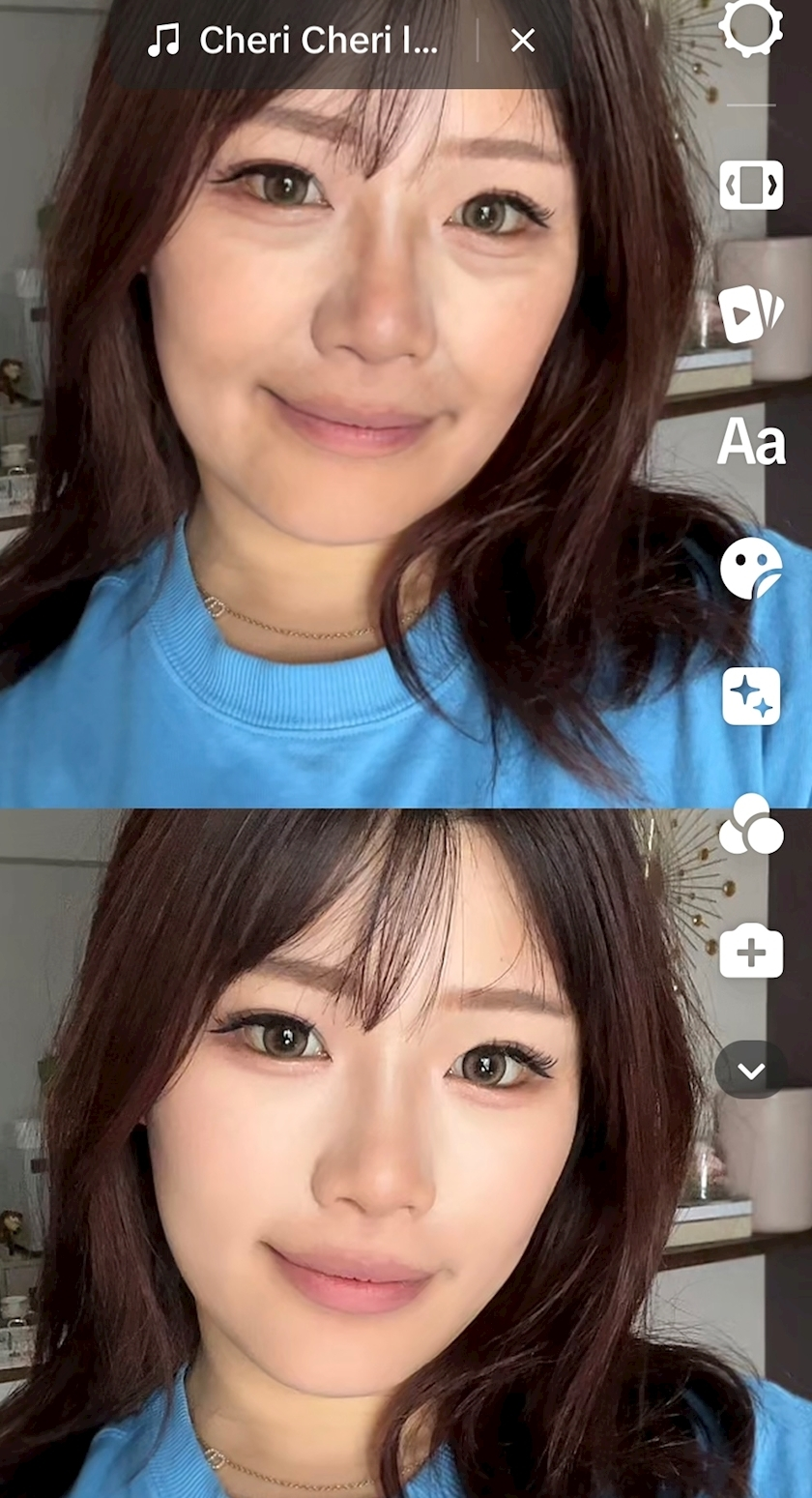812x1498 pixels.
Task: Tap the plus box tool icon
Action: pos(751,953)
